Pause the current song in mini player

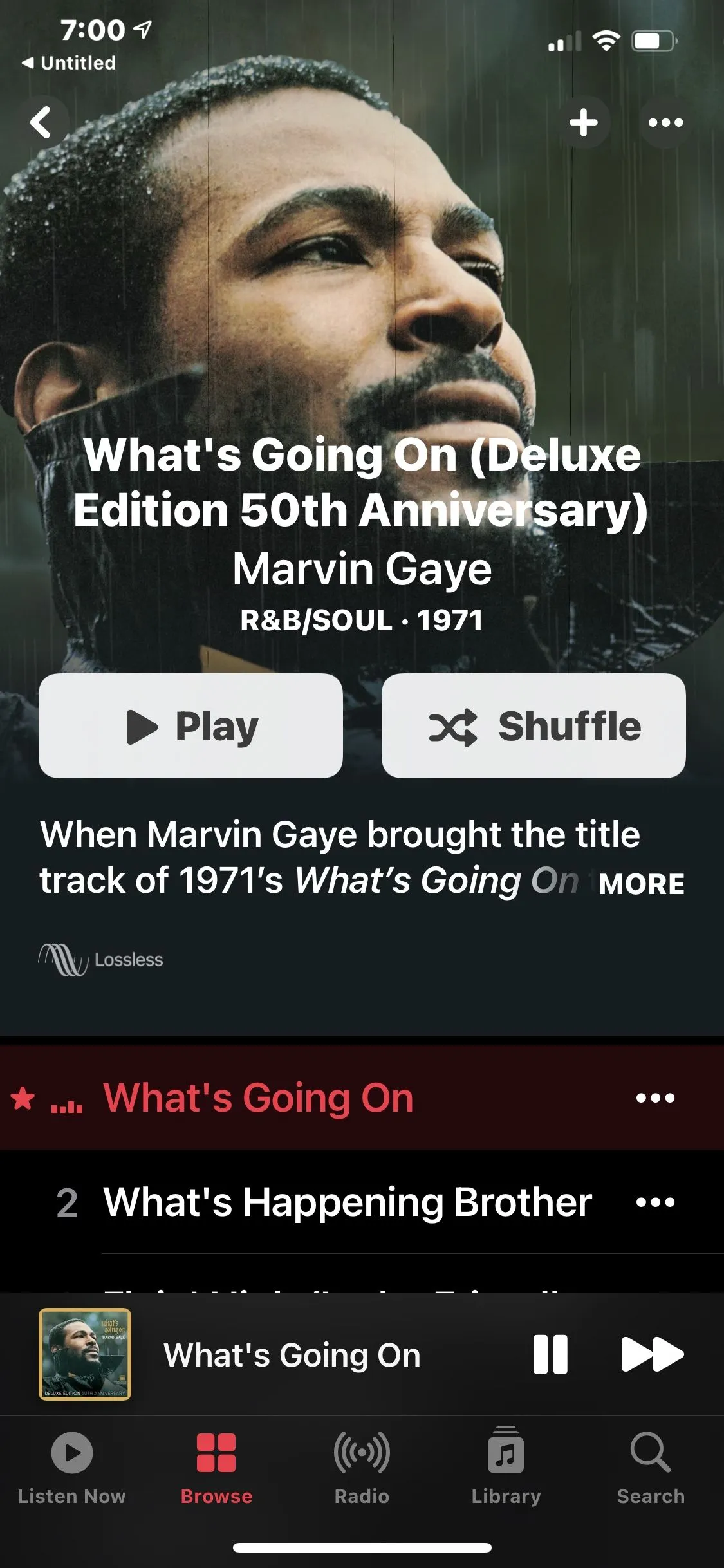tap(550, 1354)
